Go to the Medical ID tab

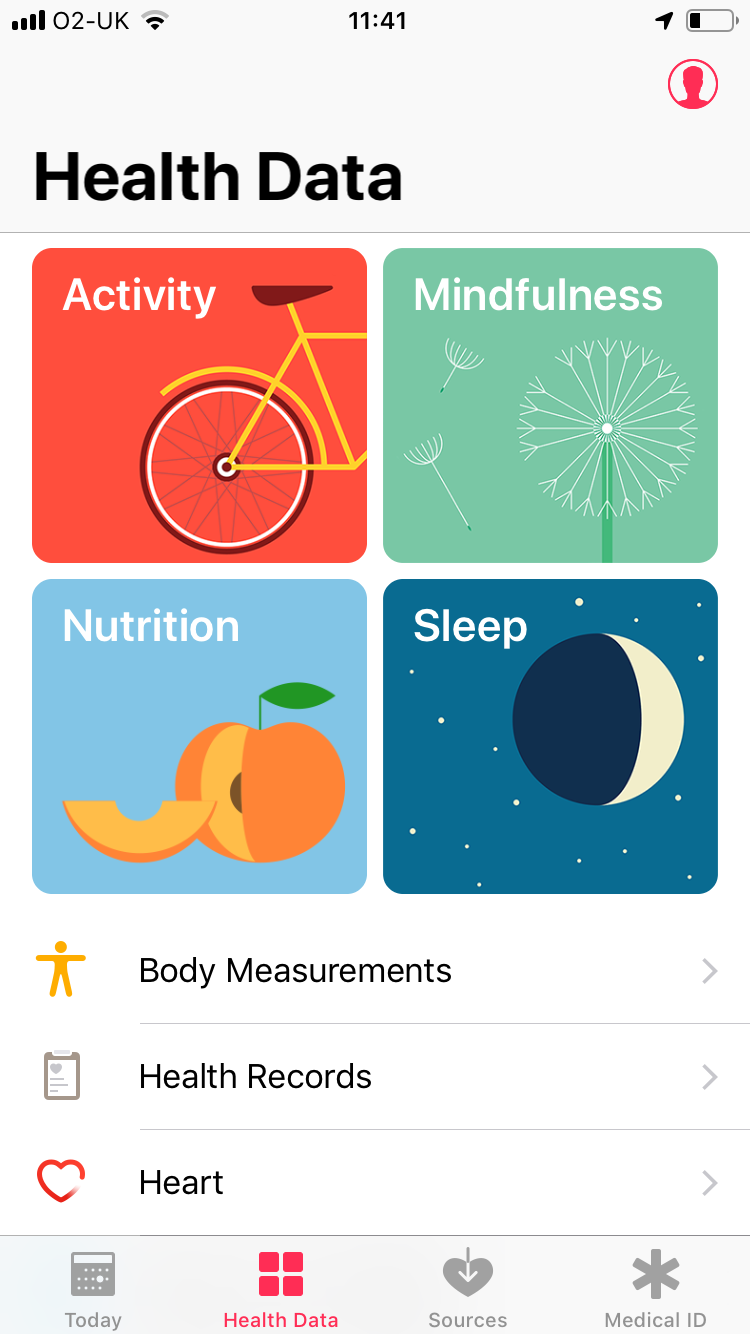point(656,1288)
